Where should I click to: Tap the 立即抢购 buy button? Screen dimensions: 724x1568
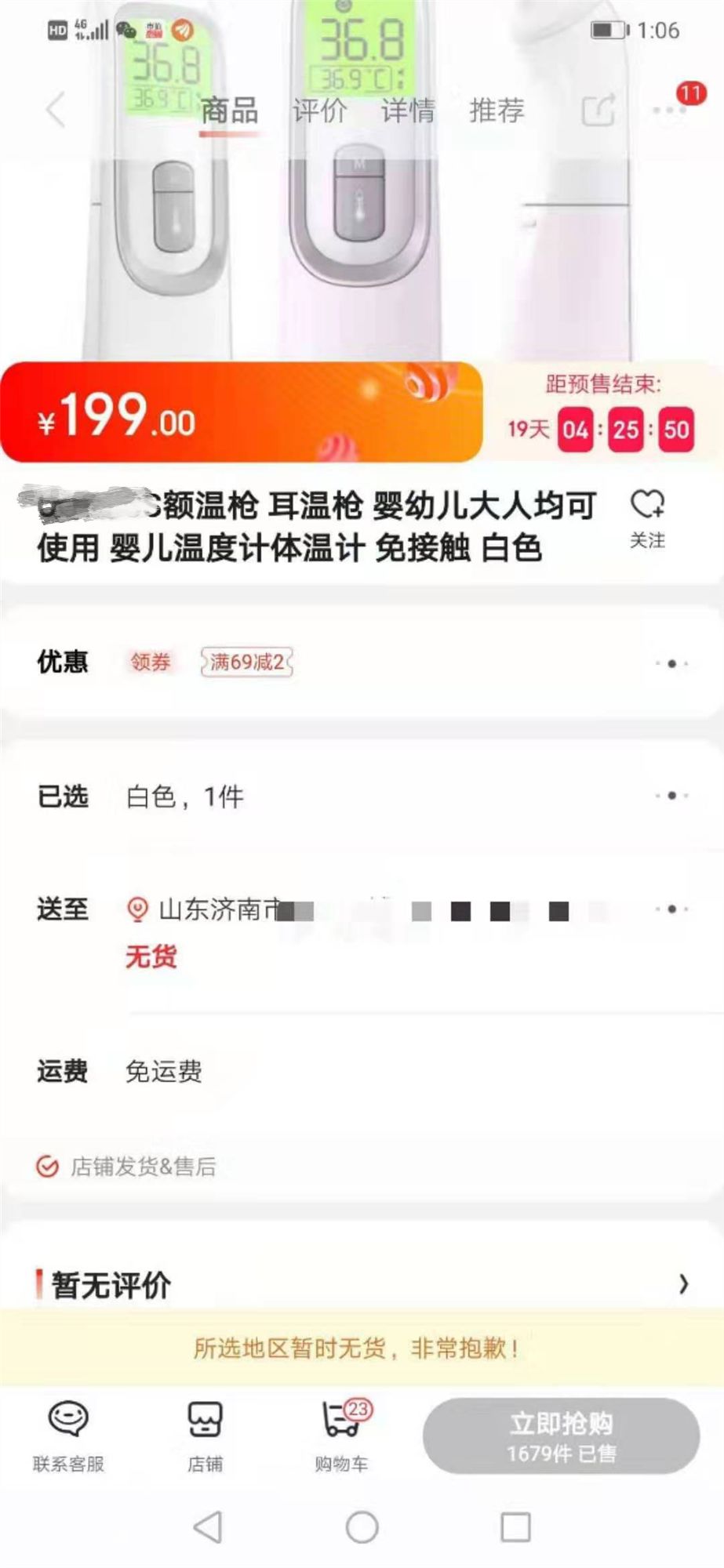coord(561,1436)
